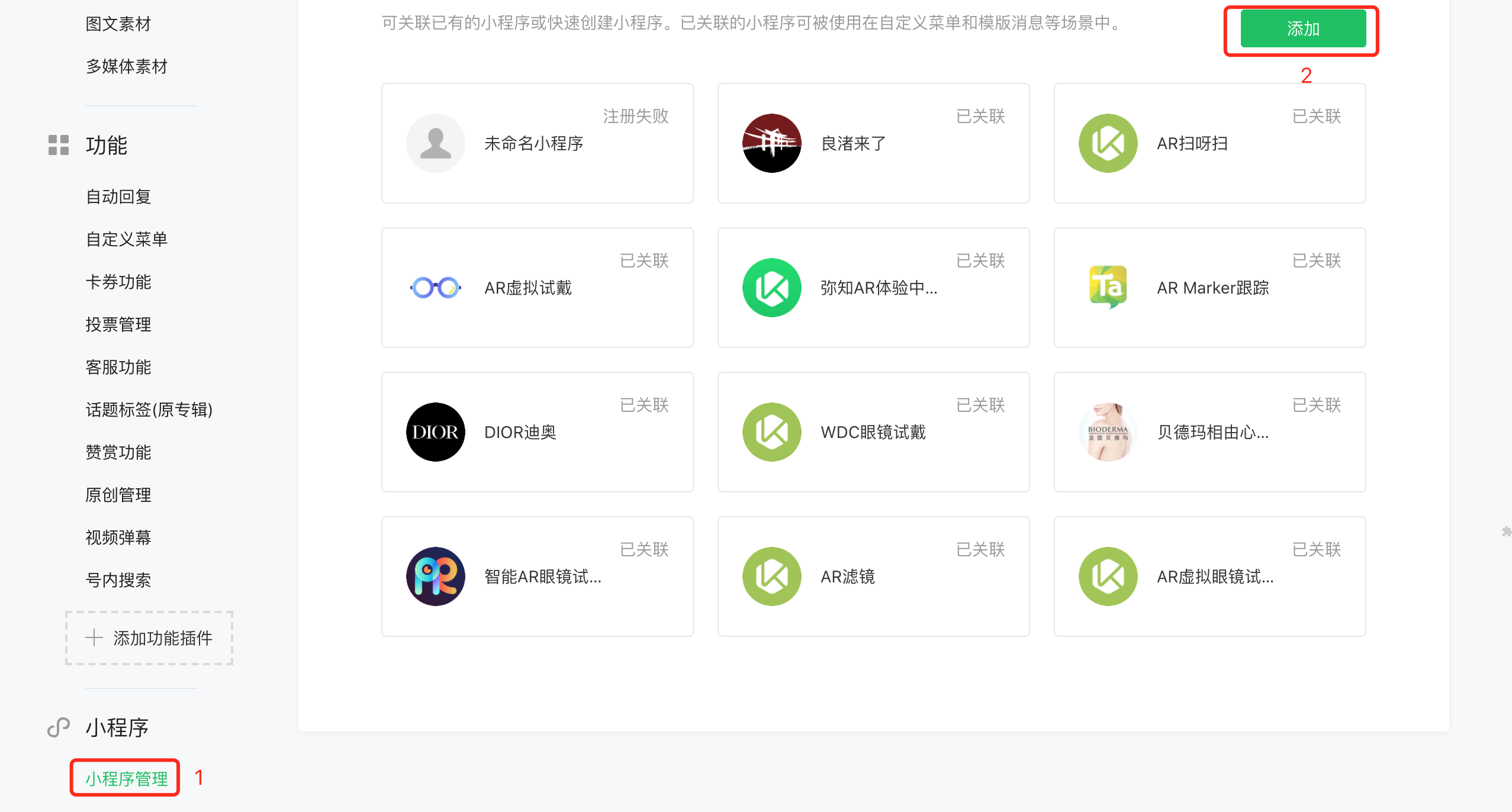Open the AR Marker跟踪 card
This screenshot has height=812, width=1512.
[1209, 288]
